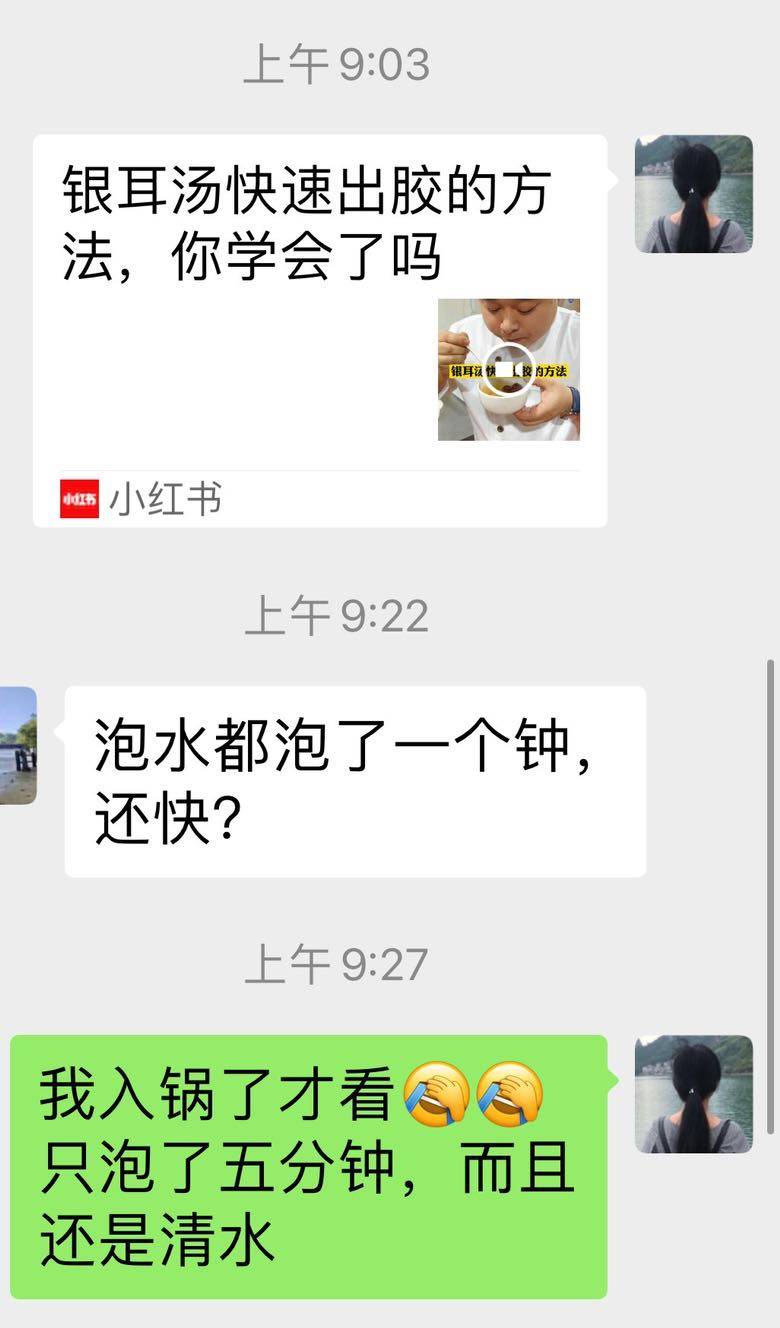Open sender's avatar next to the 小红书 link
This screenshot has height=1328, width=780.
point(693,194)
